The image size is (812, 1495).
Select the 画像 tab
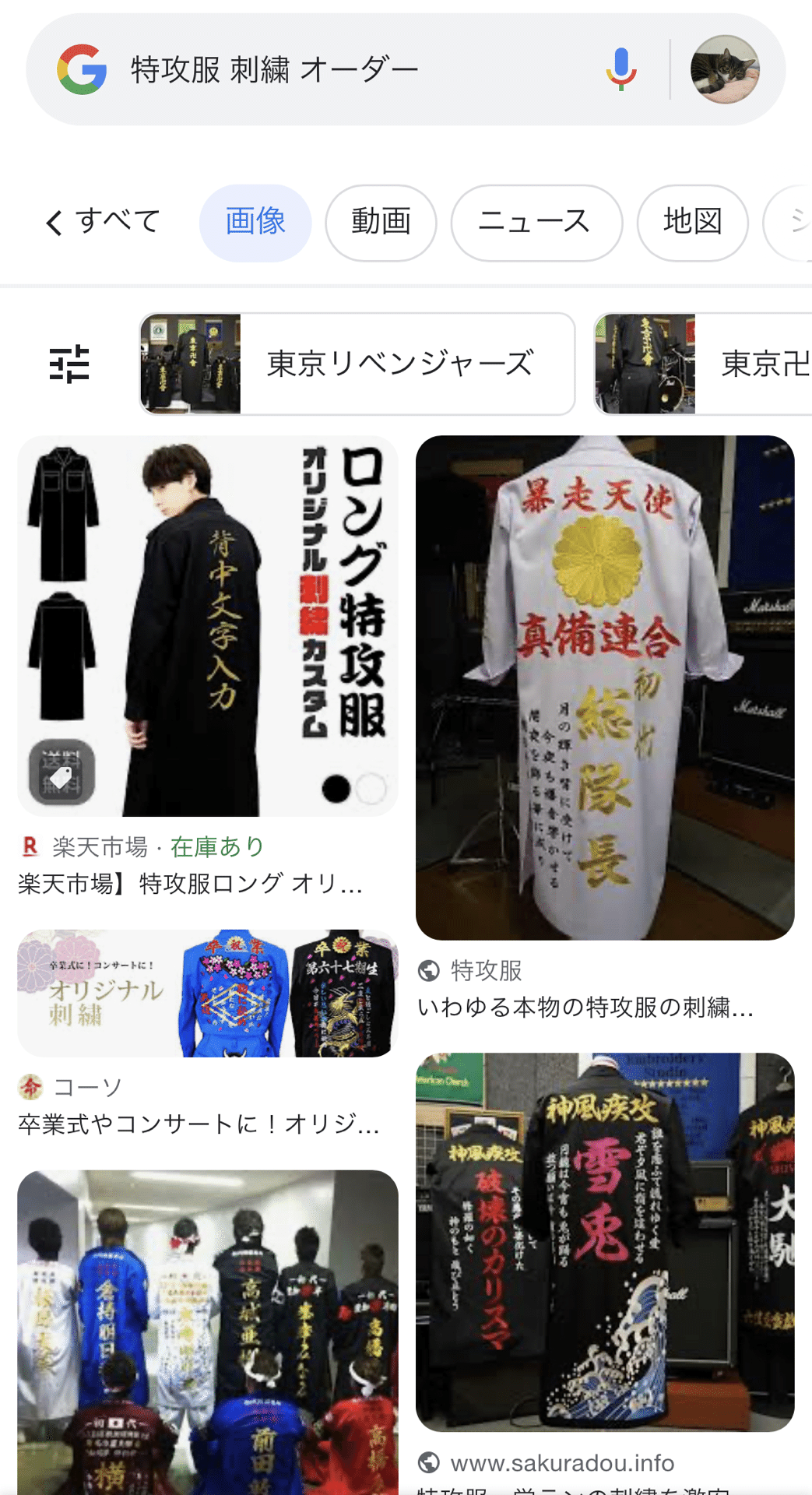pyautogui.click(x=255, y=222)
